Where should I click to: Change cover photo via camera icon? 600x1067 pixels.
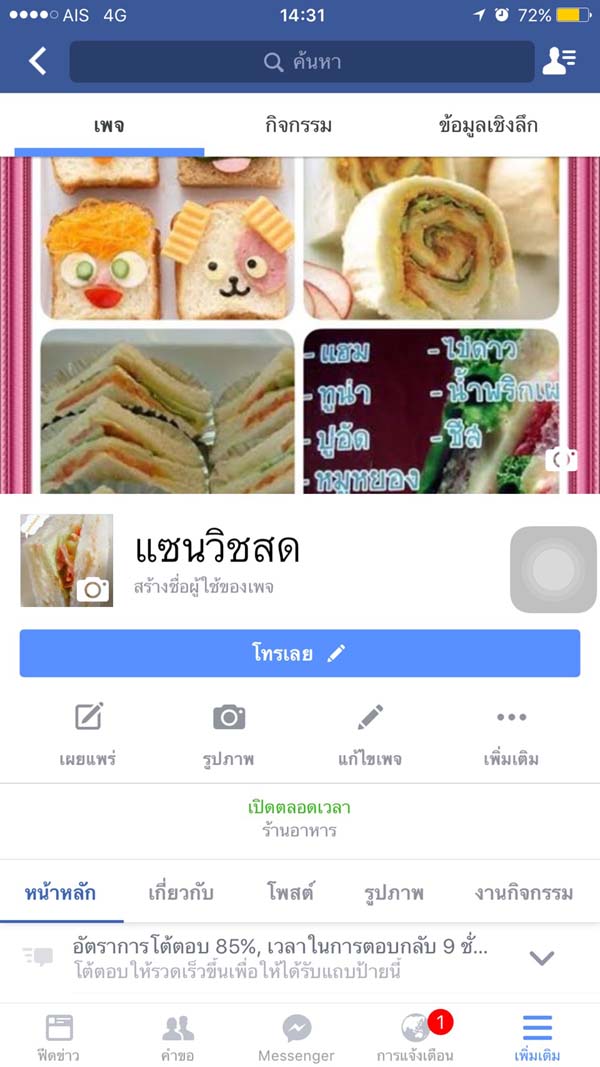561,460
